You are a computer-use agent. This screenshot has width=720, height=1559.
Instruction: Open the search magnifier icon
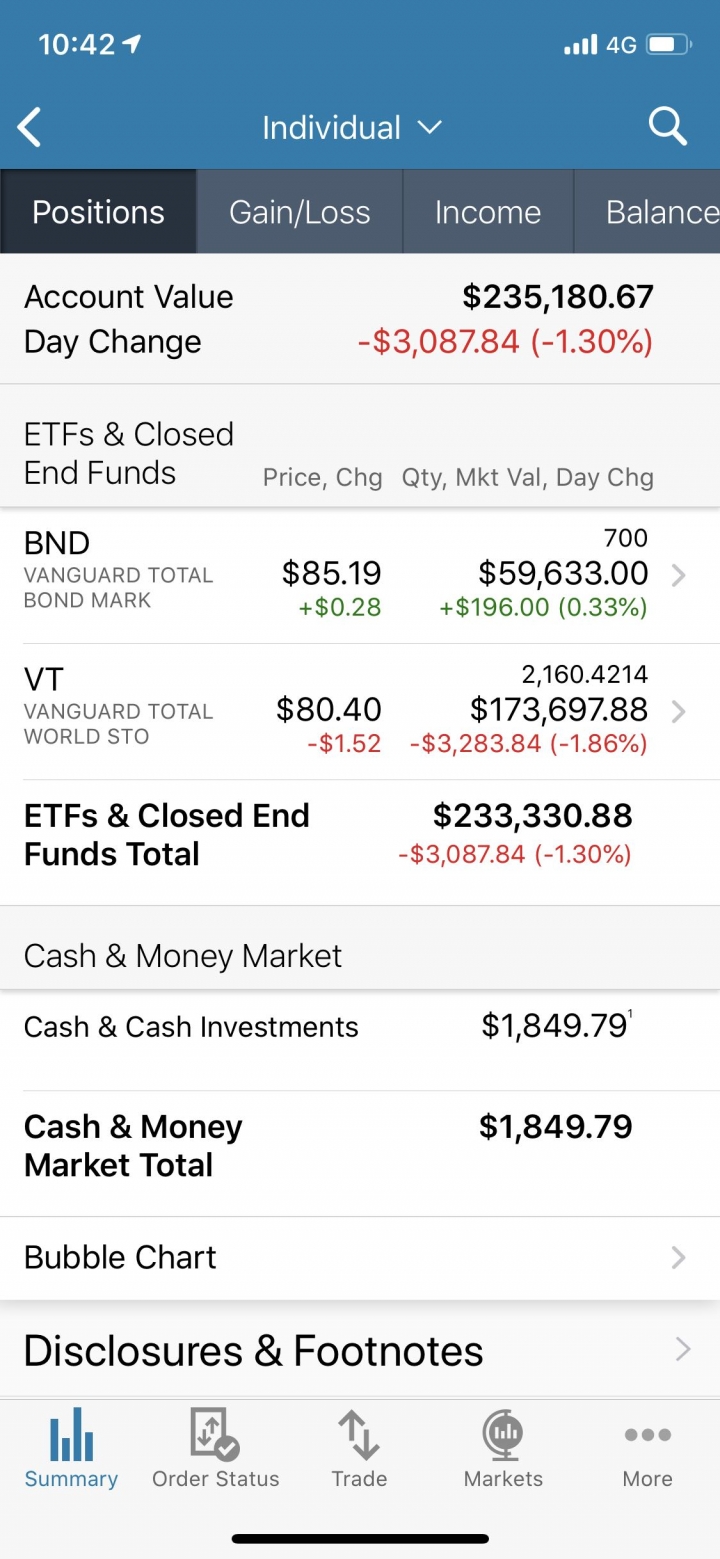(667, 127)
